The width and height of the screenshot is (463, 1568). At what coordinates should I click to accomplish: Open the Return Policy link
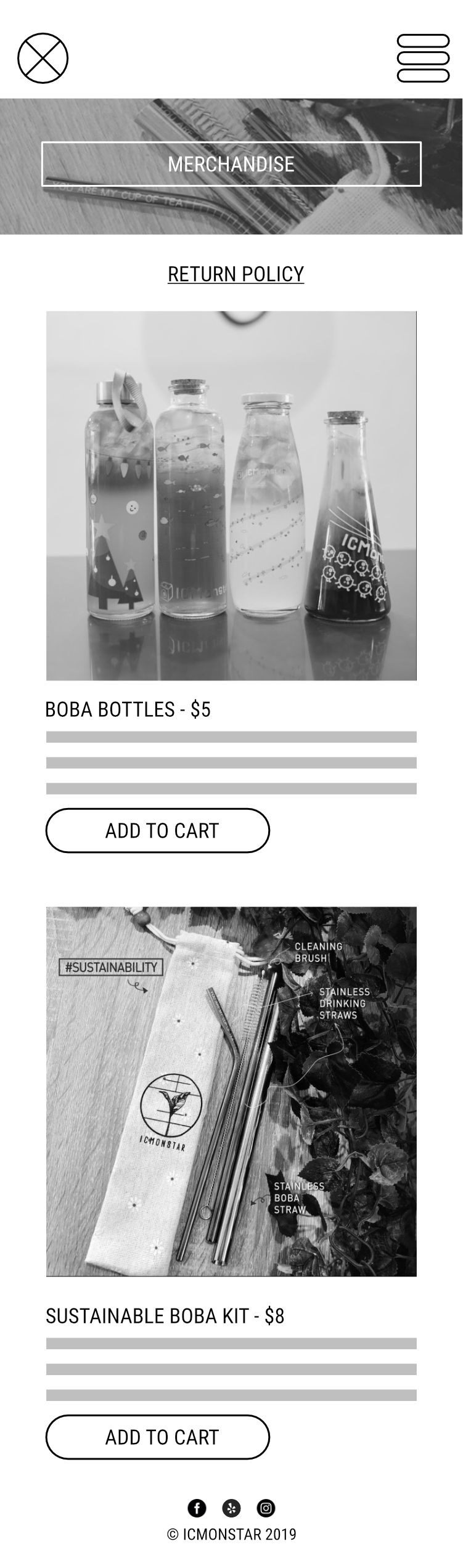click(236, 274)
